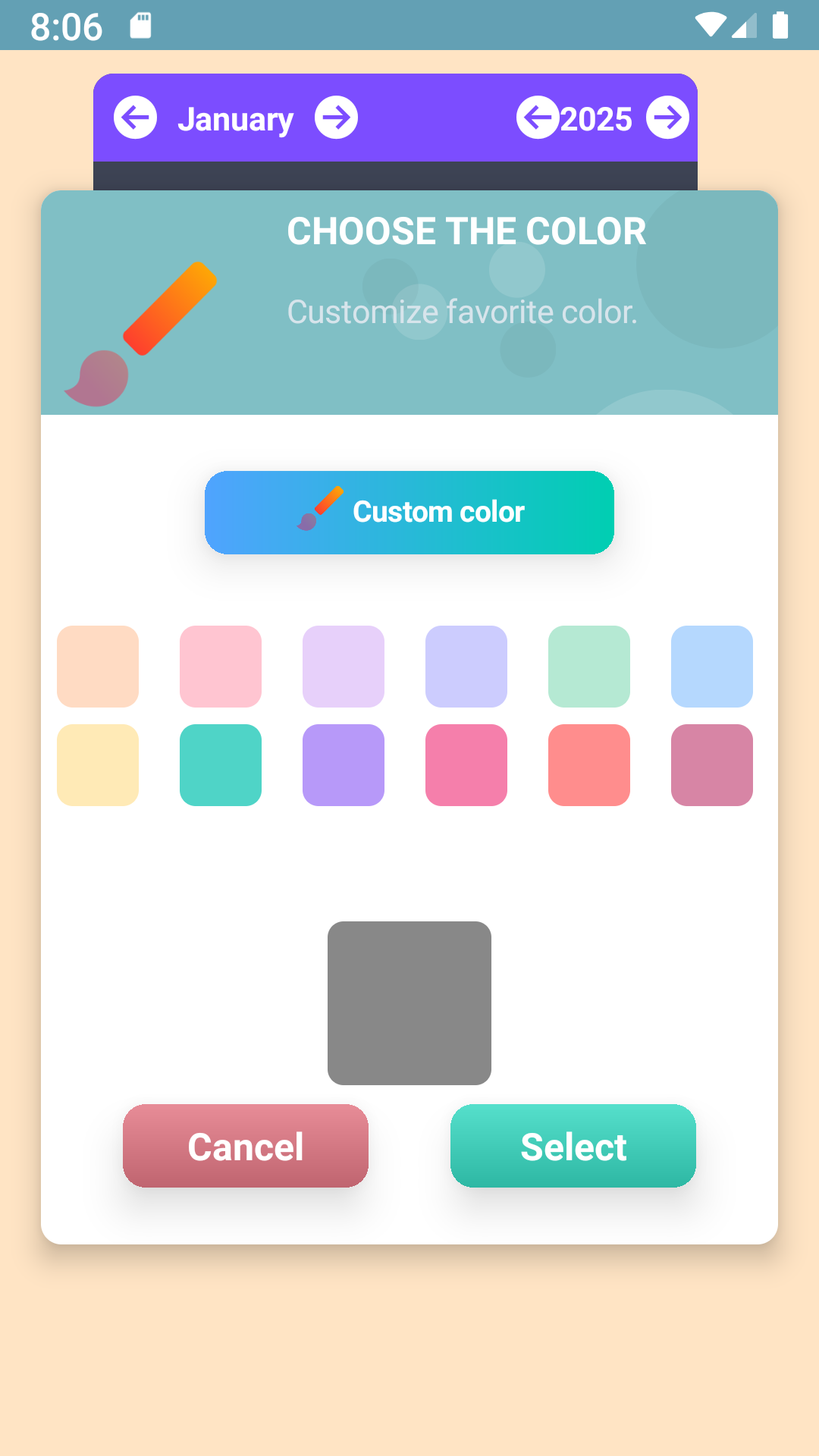This screenshot has width=819, height=1456.
Task: Choose the coral red swatch
Action: 589,765
